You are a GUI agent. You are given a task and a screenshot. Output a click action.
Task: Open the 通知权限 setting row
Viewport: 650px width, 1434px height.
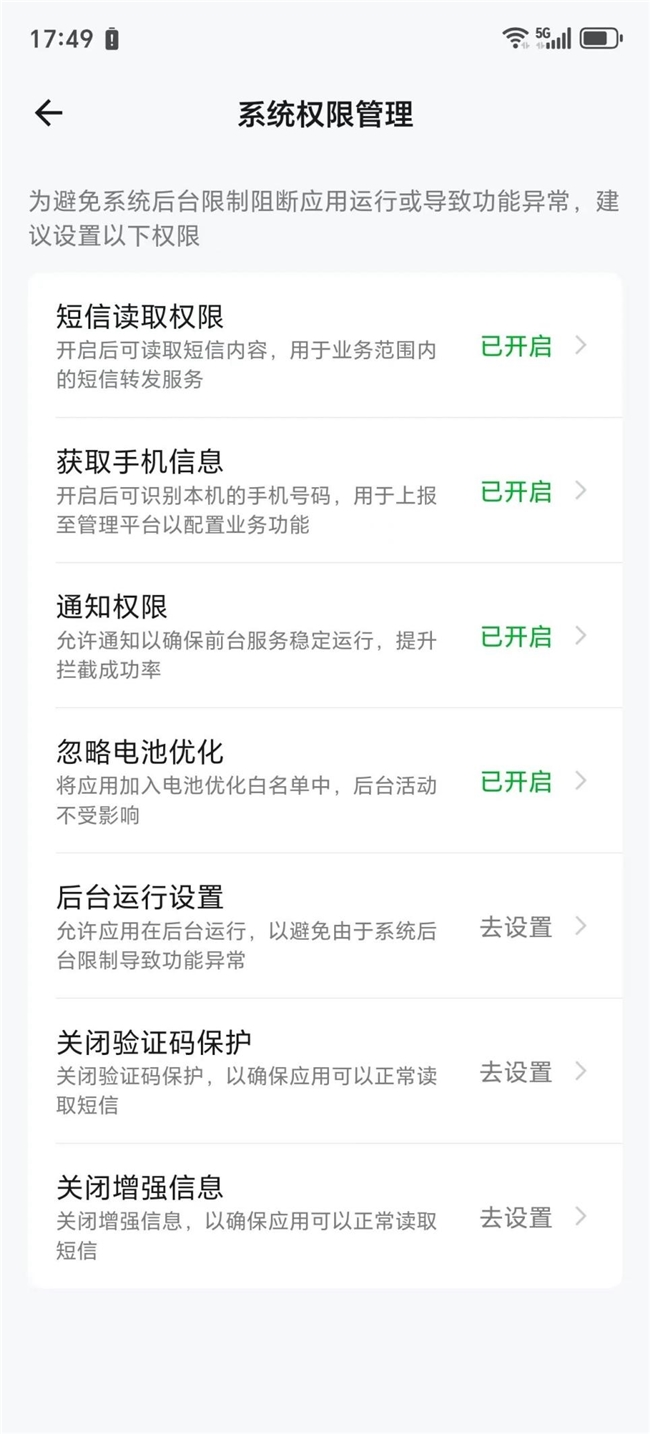click(x=325, y=636)
